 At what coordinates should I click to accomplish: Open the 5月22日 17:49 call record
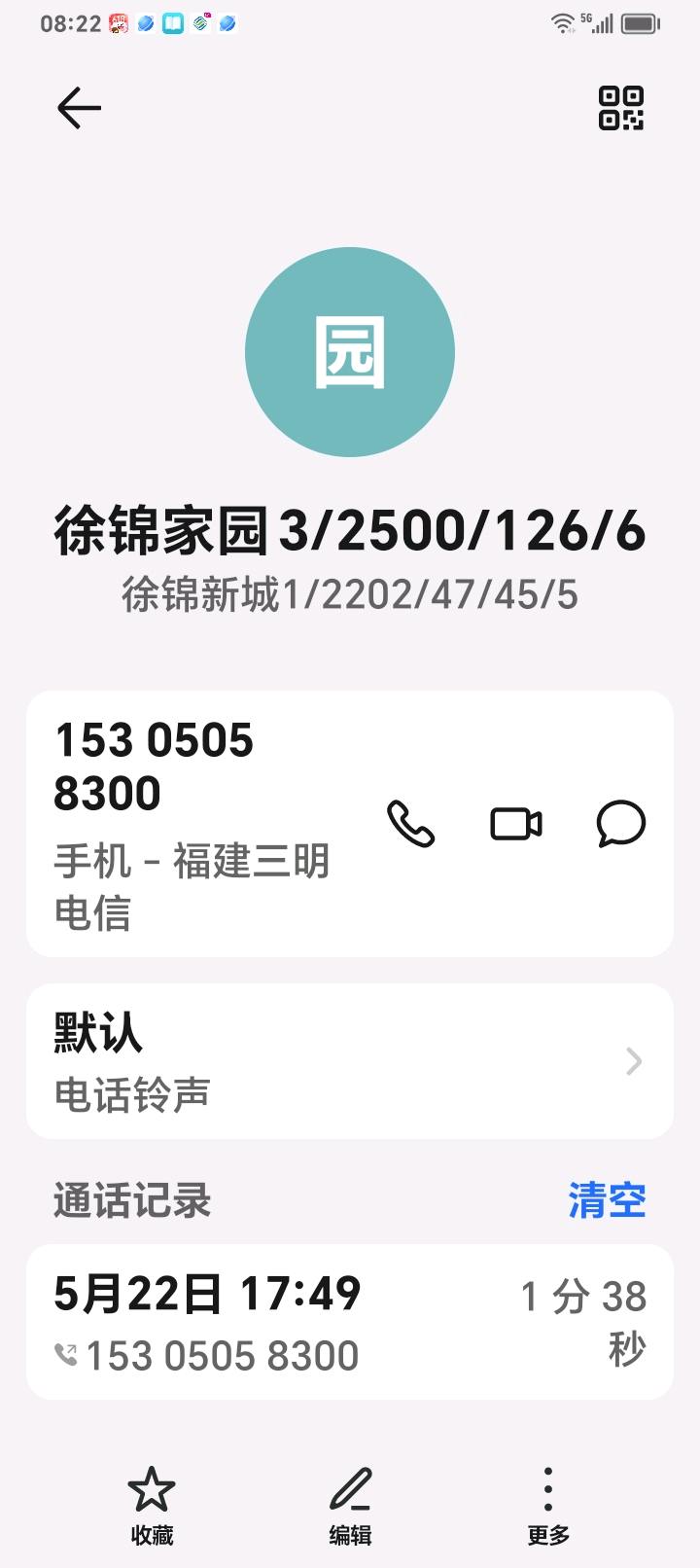pos(350,1323)
